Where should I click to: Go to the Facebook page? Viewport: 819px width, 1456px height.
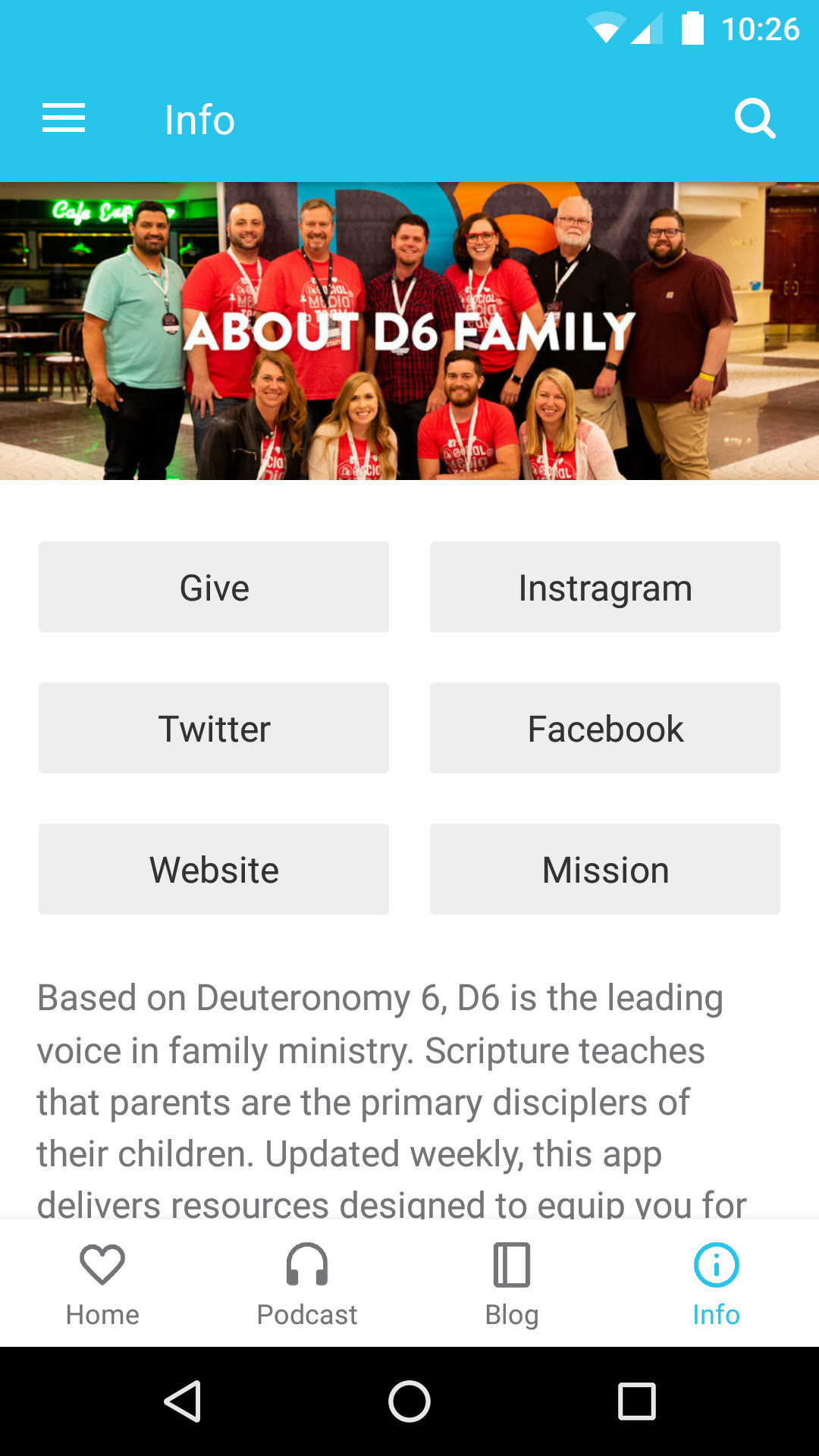[x=605, y=727]
